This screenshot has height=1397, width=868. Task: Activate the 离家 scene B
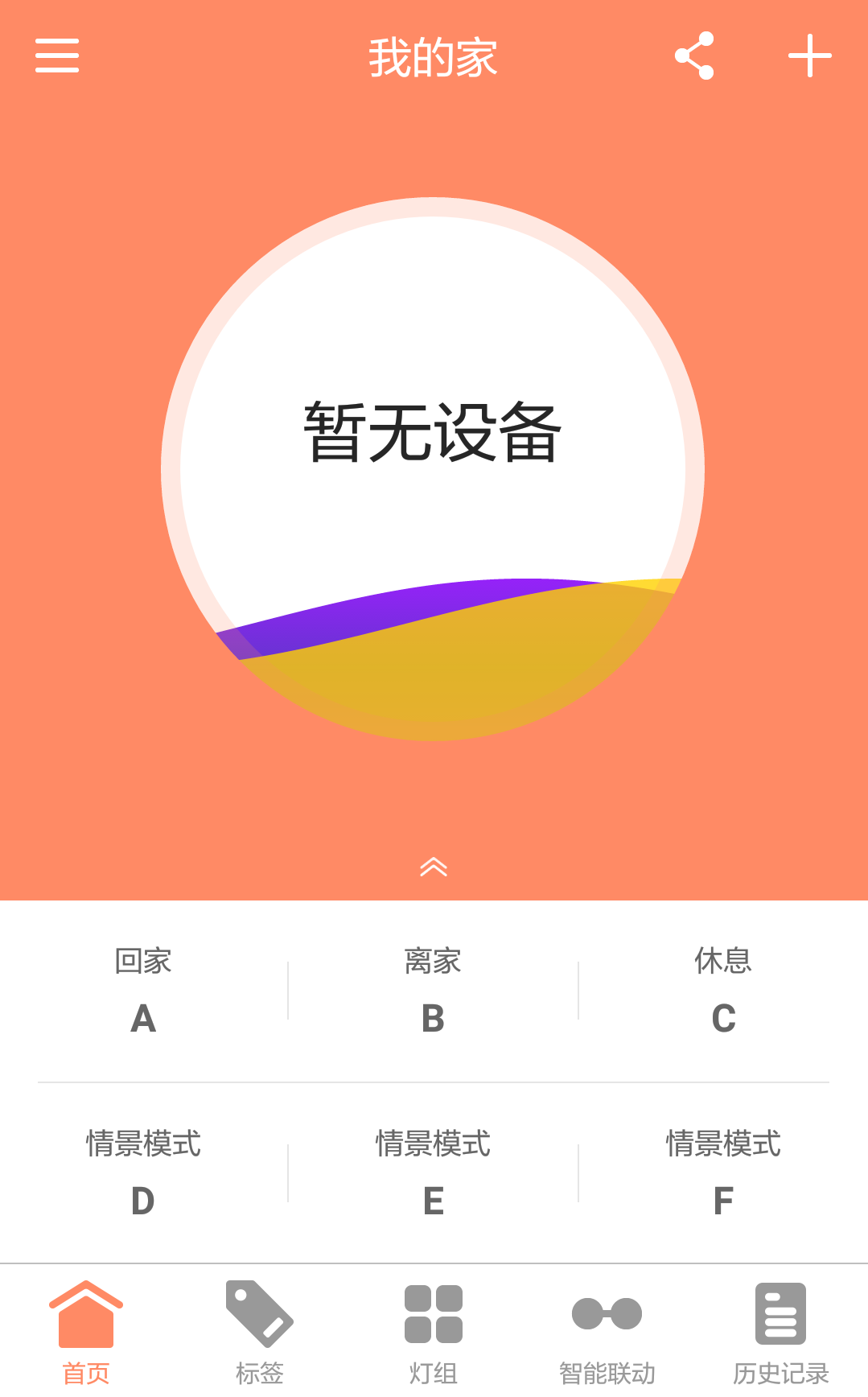[x=433, y=991]
